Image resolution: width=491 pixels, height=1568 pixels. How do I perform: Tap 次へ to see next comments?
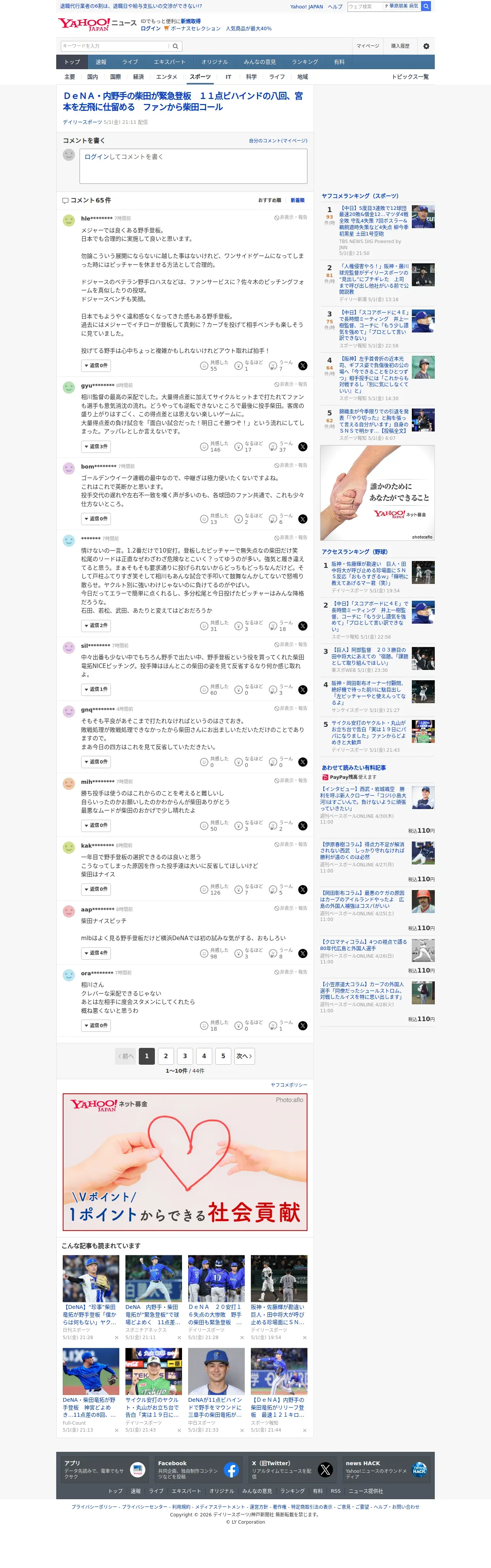click(x=244, y=1056)
